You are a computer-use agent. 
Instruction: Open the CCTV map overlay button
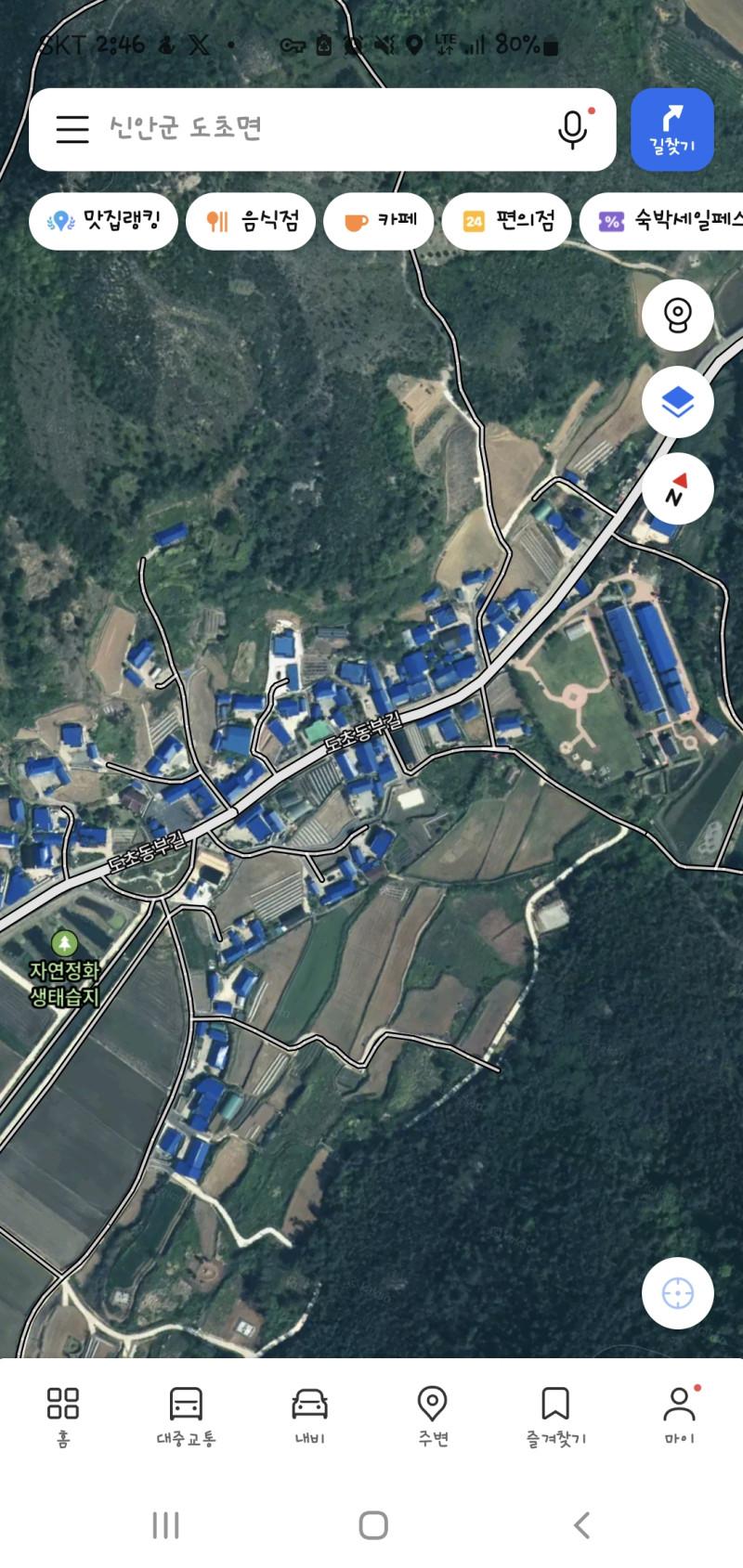click(677, 316)
